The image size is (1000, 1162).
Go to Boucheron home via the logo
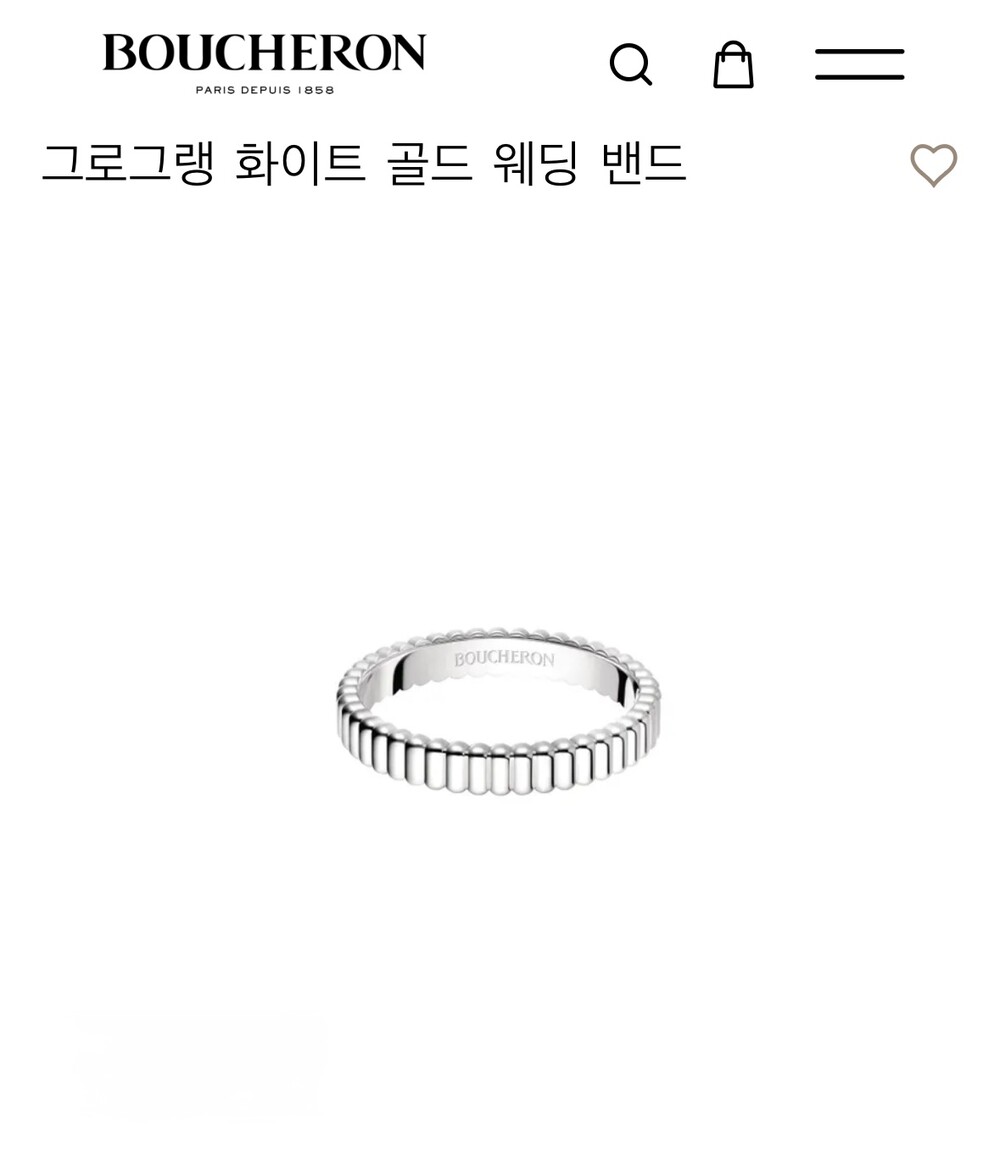264,62
